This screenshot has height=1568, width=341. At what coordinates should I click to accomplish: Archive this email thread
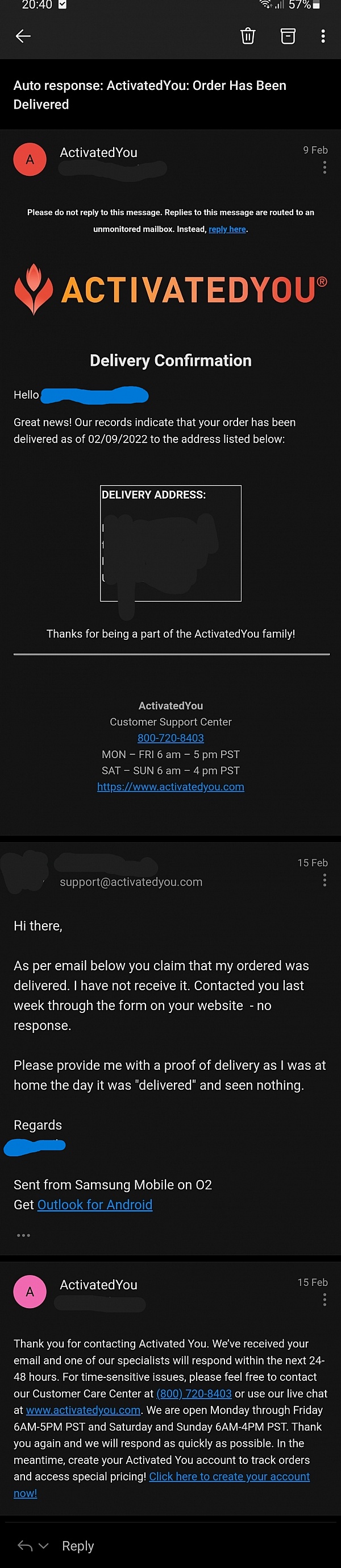288,36
